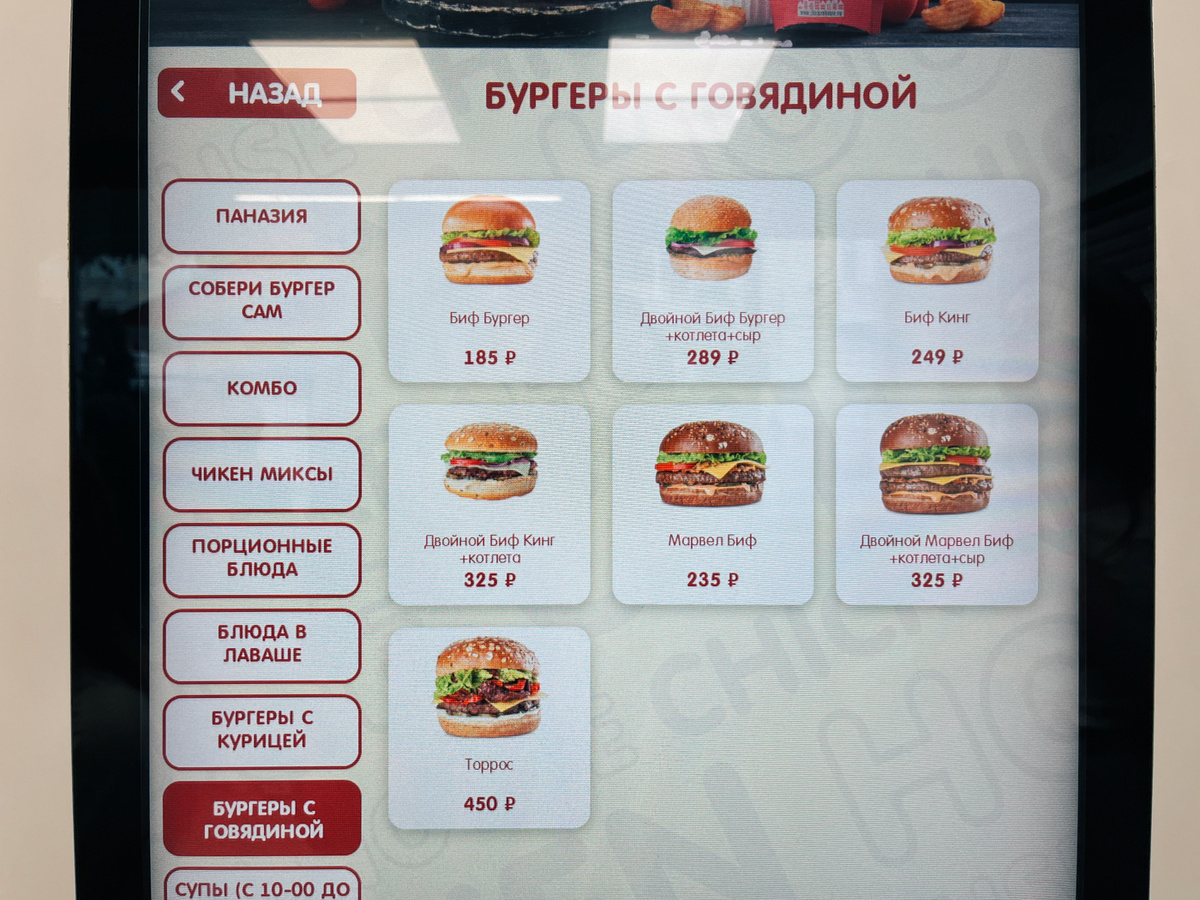Choose the Биф Бургер for 185 ₽

[489, 281]
